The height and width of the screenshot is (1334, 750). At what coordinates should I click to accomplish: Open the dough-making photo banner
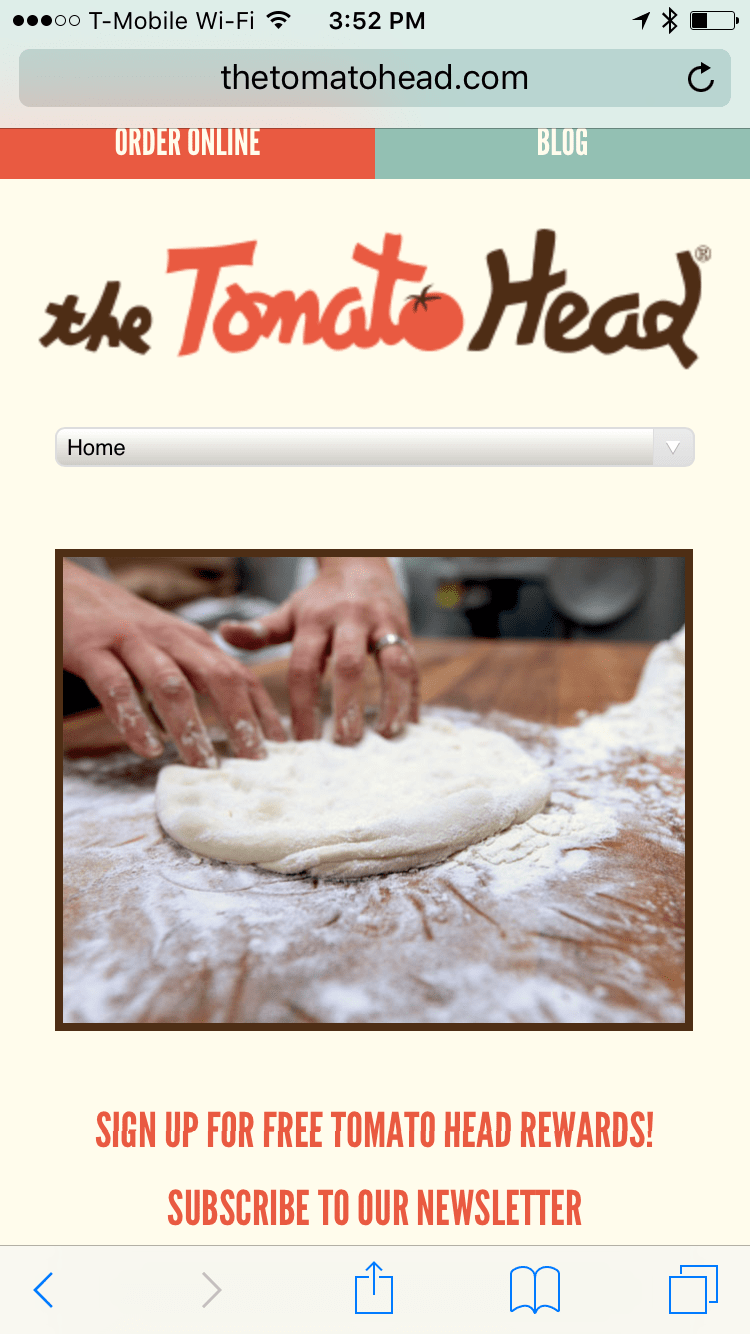coord(374,789)
